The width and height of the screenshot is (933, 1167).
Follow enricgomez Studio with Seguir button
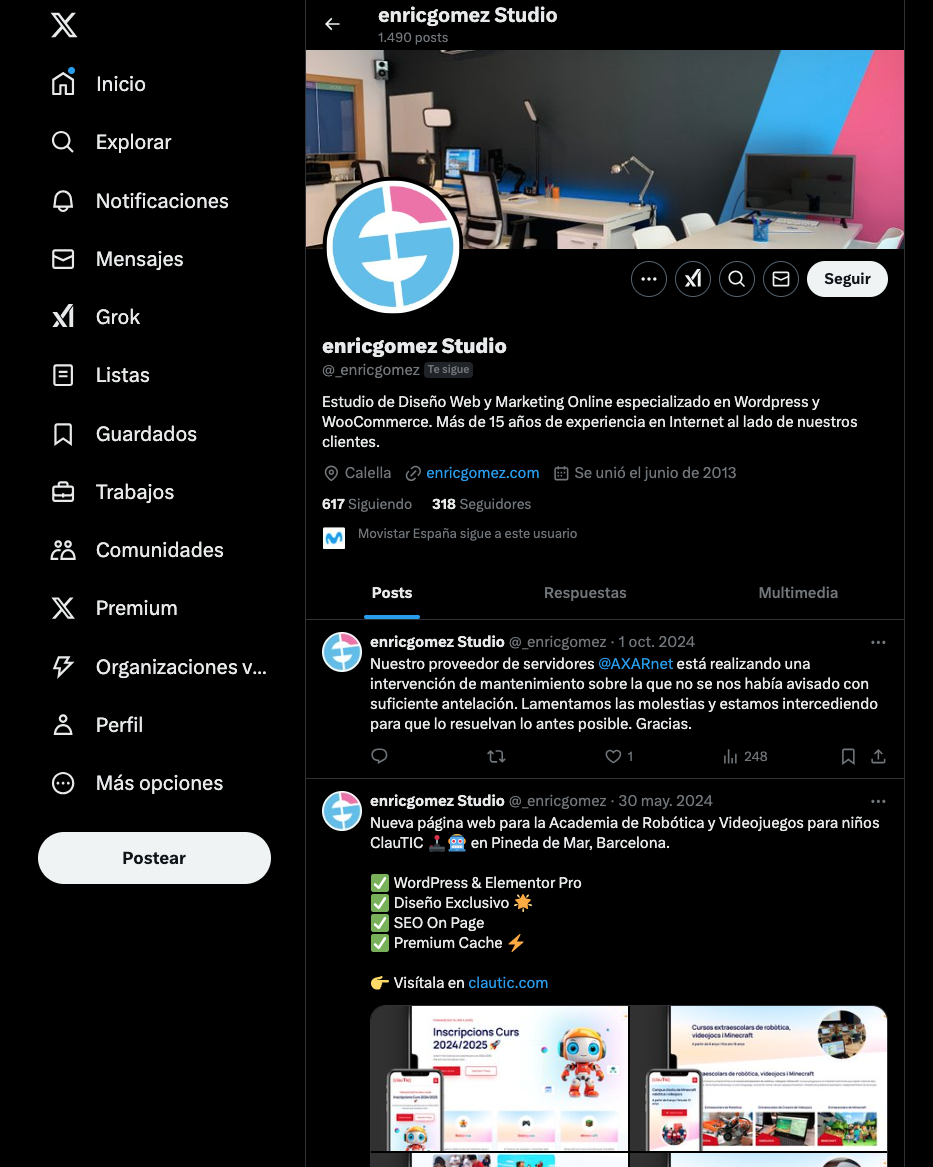(847, 279)
